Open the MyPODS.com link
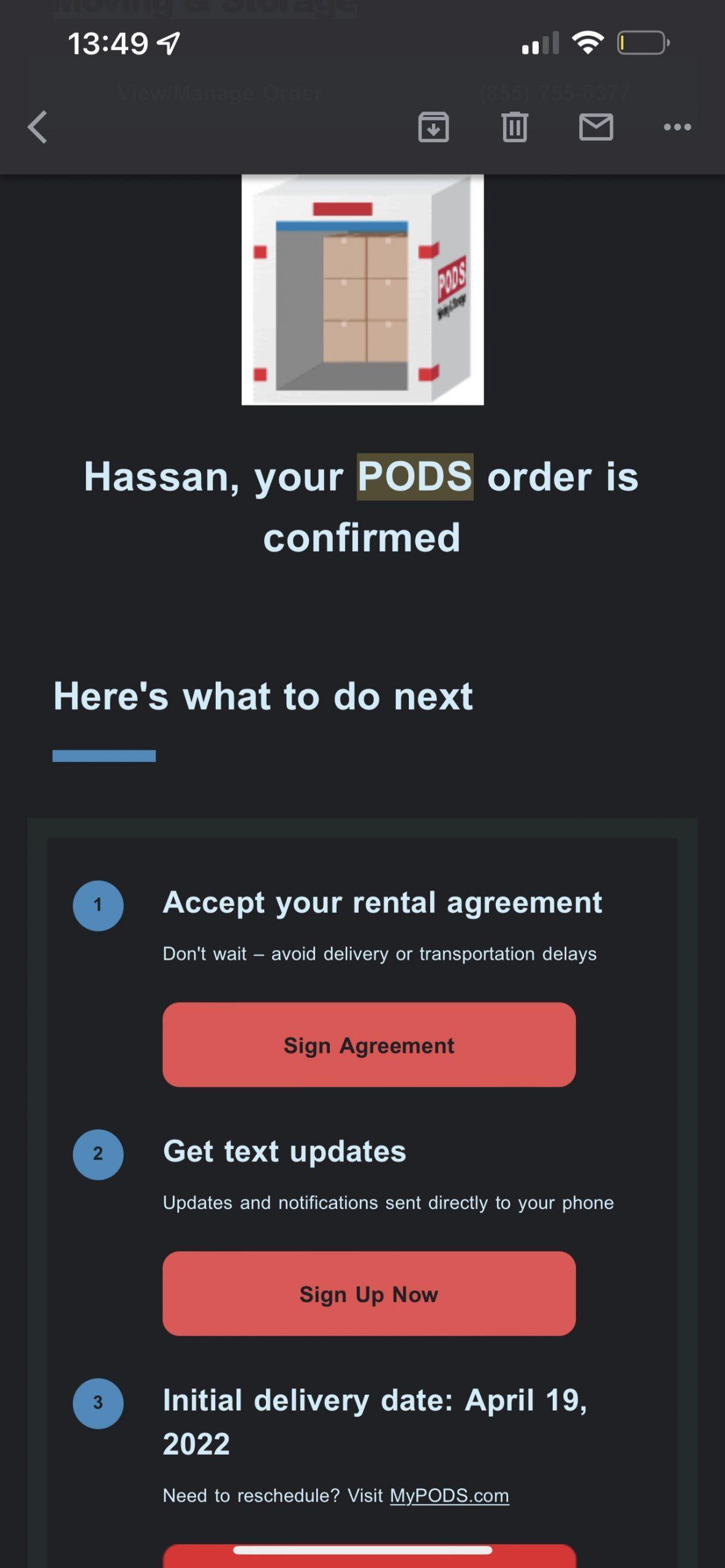725x1568 pixels. [449, 1495]
